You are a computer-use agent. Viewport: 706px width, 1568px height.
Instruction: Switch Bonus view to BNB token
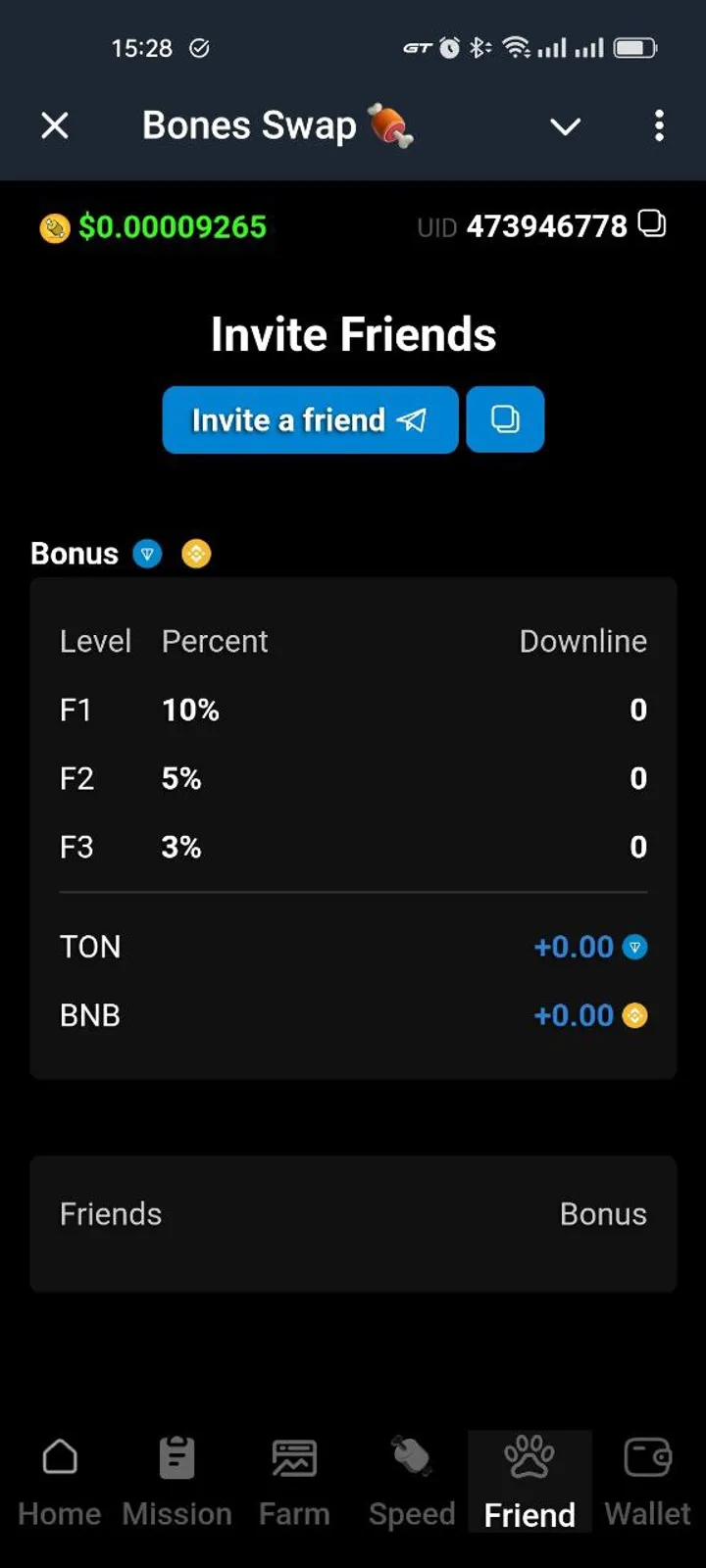196,554
